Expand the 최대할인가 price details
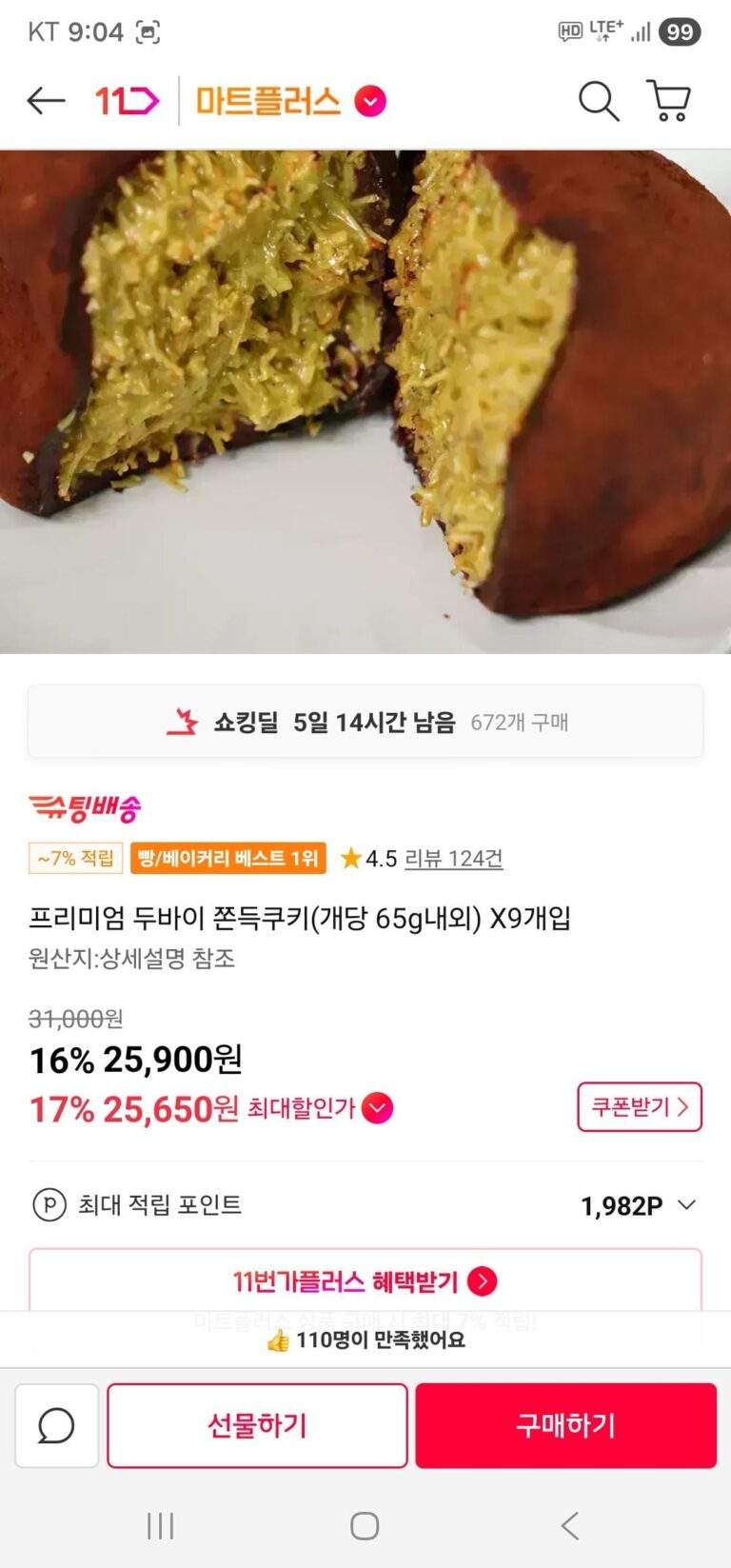The width and height of the screenshot is (731, 1568). pyautogui.click(x=378, y=1108)
